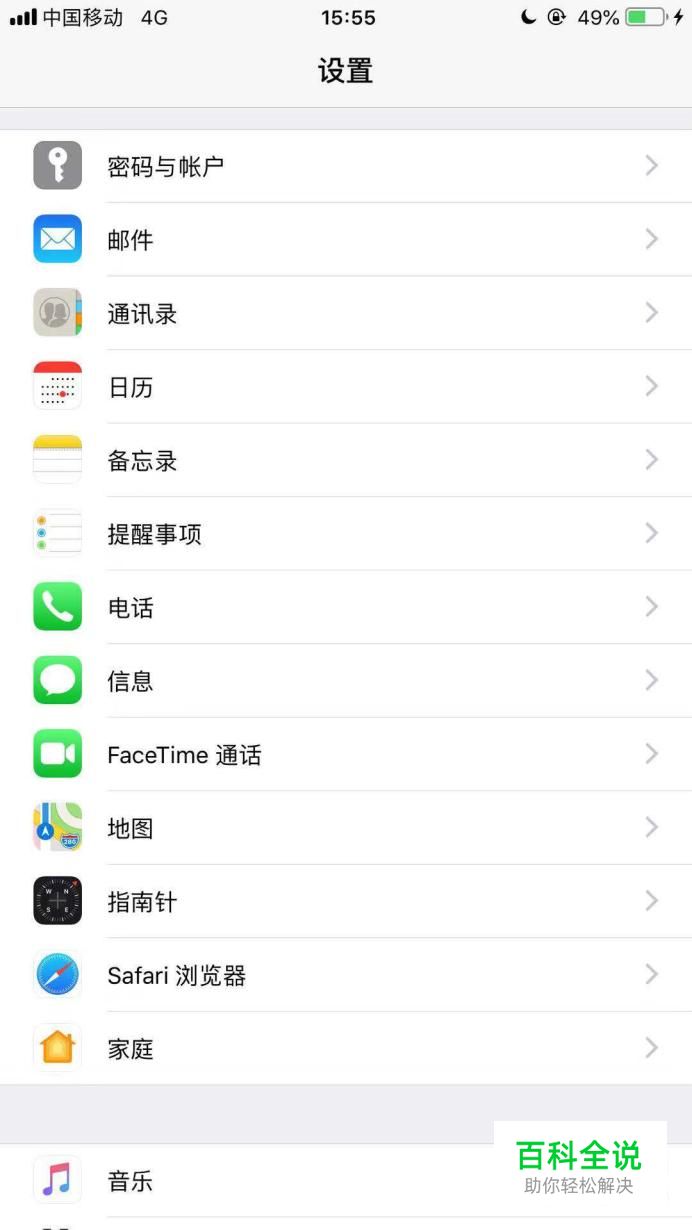The height and width of the screenshot is (1230, 692).
Task: Tap the 提醒事项 row
Action: click(x=346, y=534)
